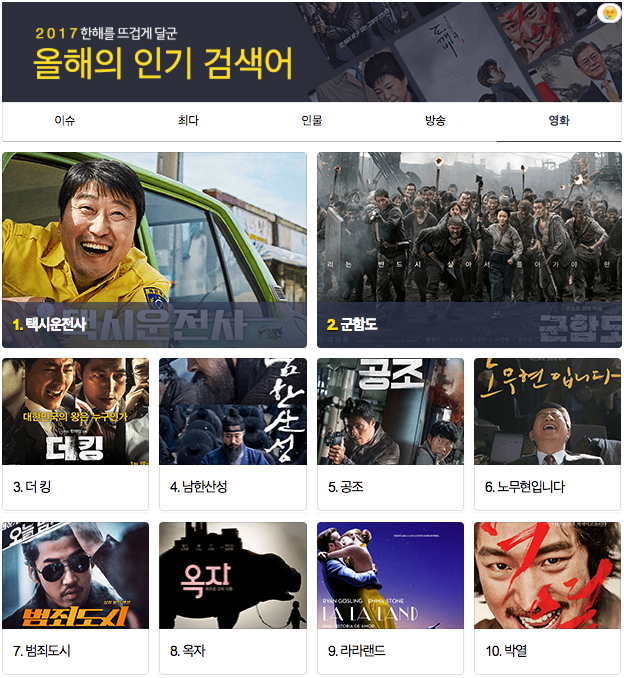Tap the 공조 movie card
This screenshot has height=678, width=624.
coord(390,433)
